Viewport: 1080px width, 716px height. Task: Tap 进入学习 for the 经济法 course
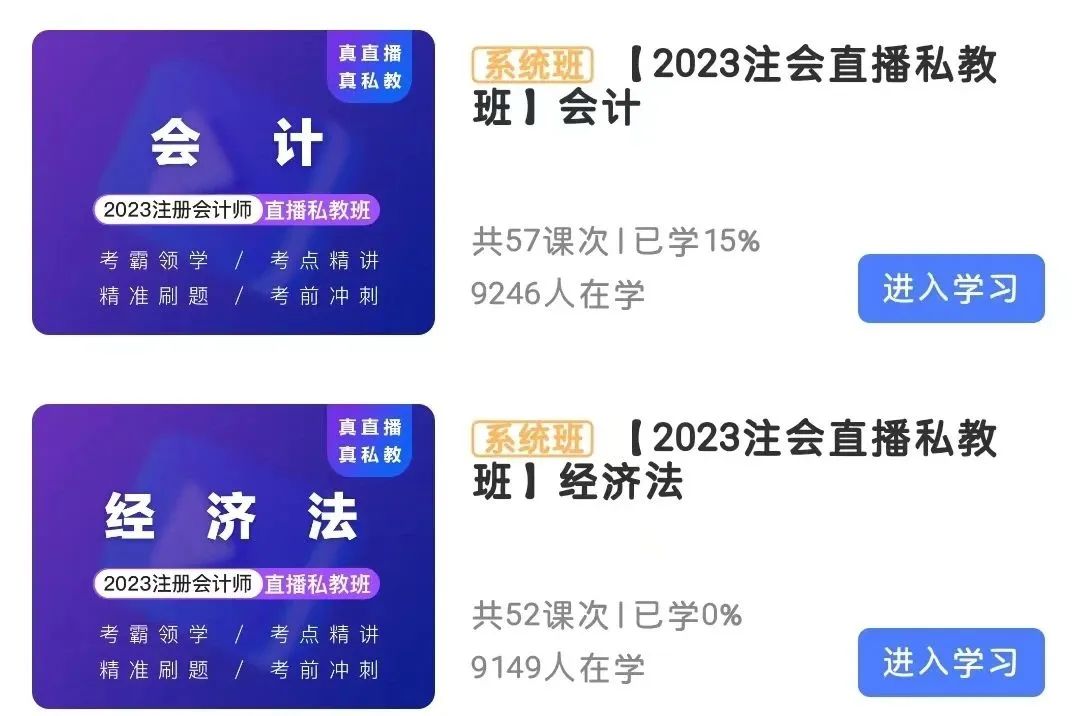pyautogui.click(x=950, y=662)
